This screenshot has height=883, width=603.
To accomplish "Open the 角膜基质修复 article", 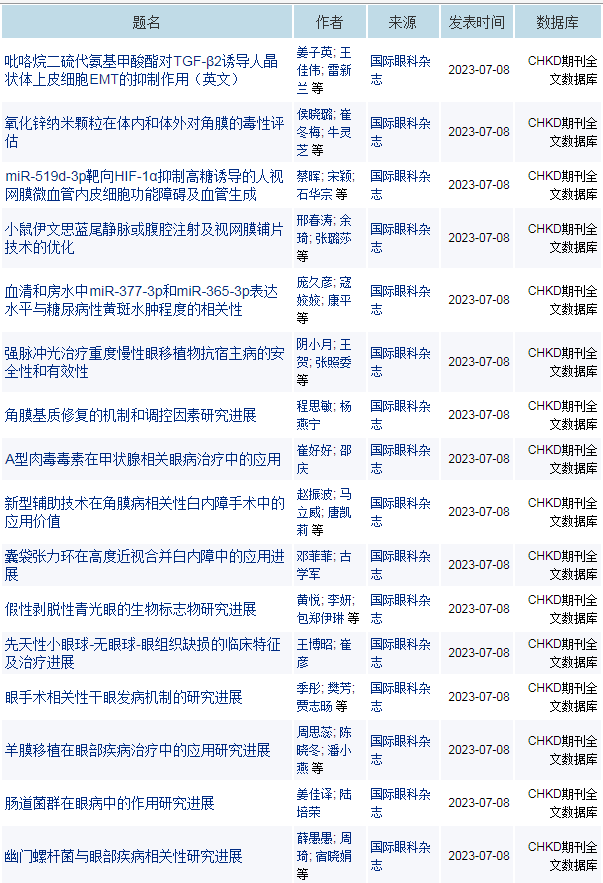I will (x=131, y=415).
